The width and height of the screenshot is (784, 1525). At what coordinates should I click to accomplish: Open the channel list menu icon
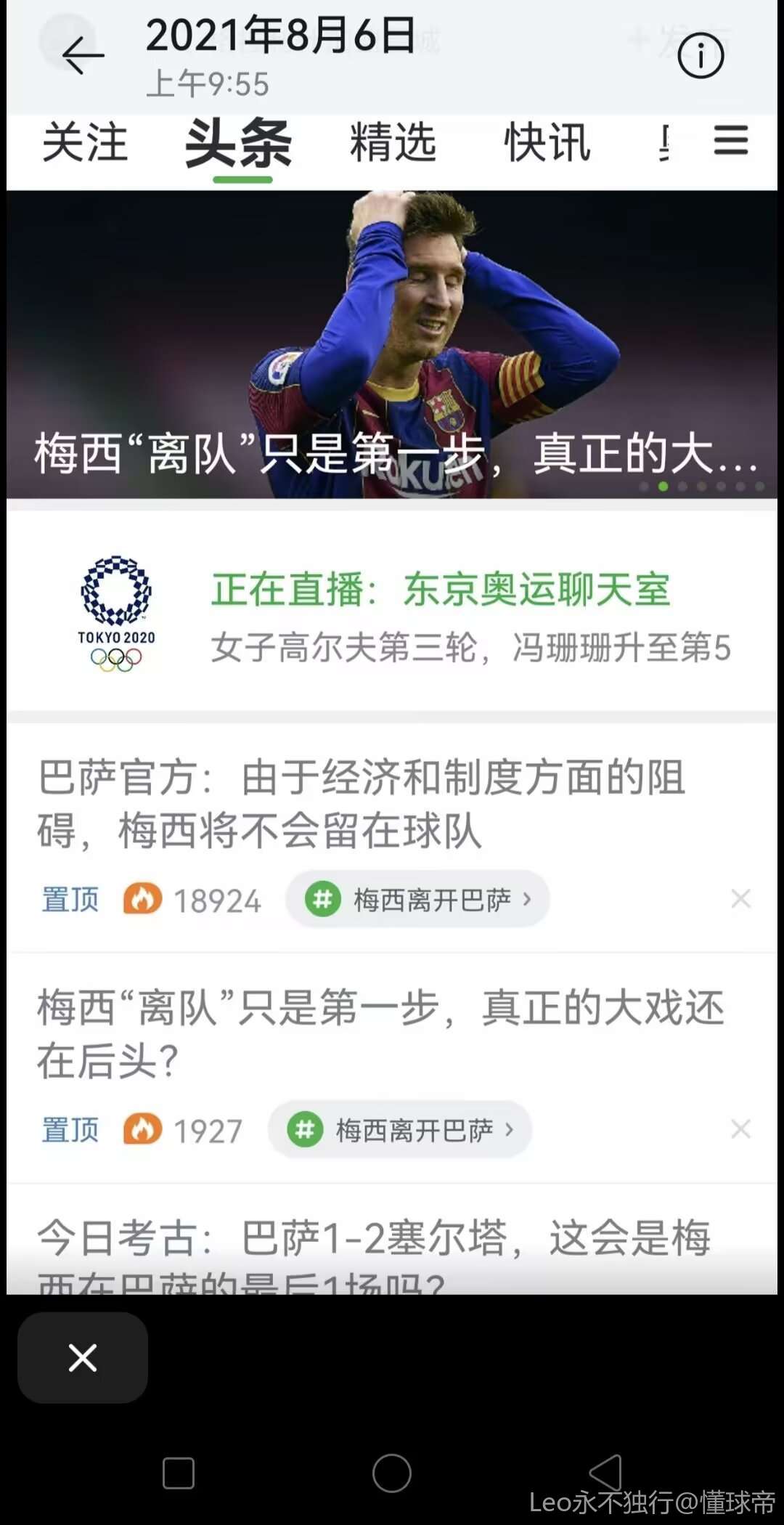pos(730,140)
